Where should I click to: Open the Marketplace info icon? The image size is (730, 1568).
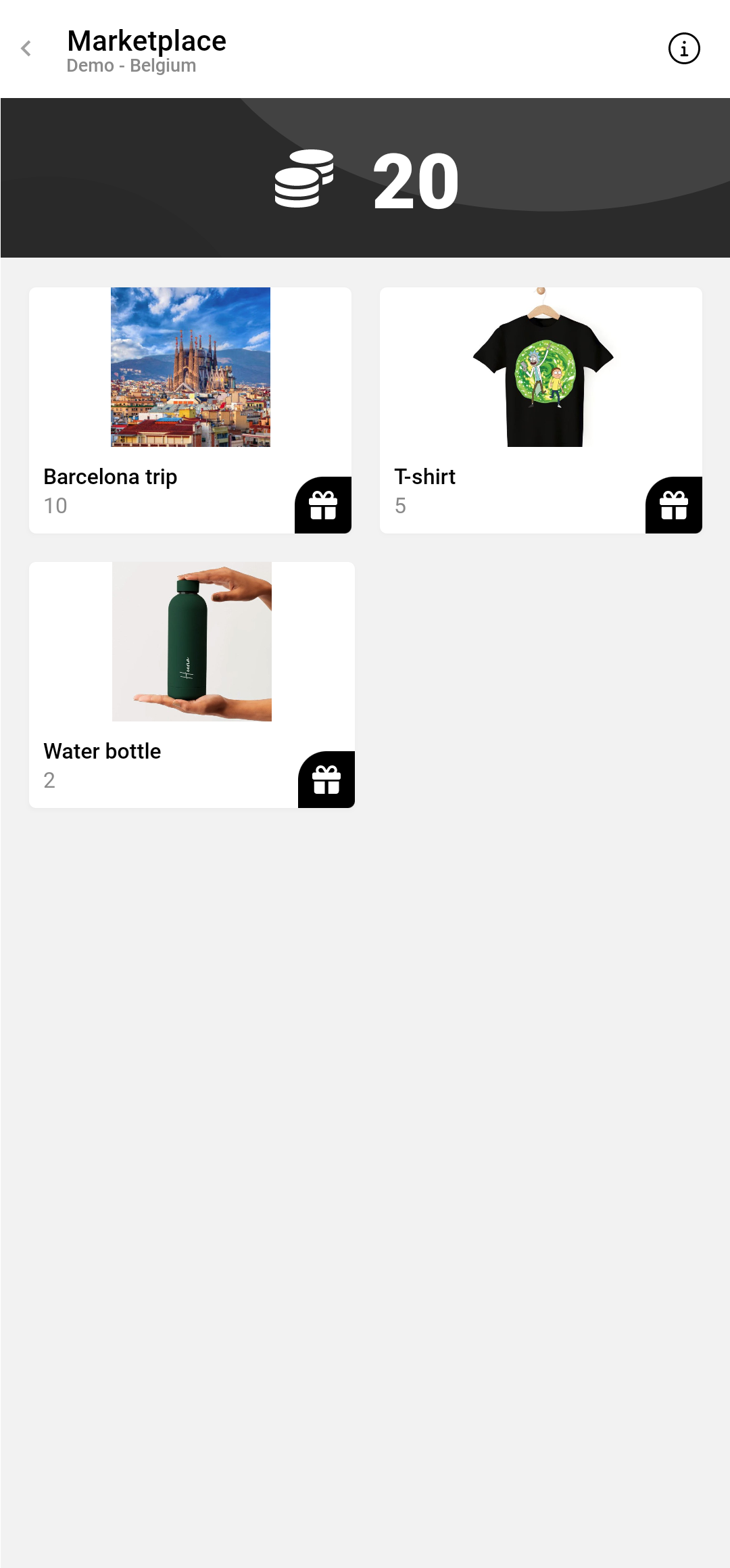tap(683, 49)
